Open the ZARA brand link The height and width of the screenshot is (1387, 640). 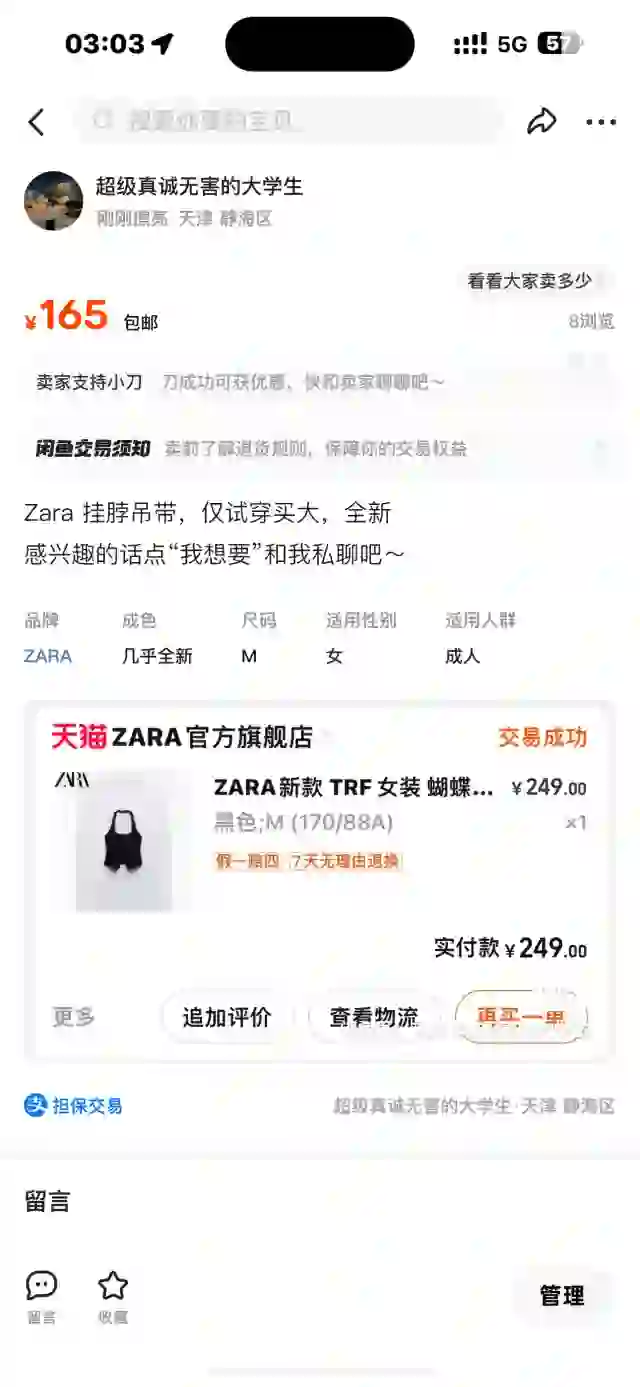coord(48,656)
